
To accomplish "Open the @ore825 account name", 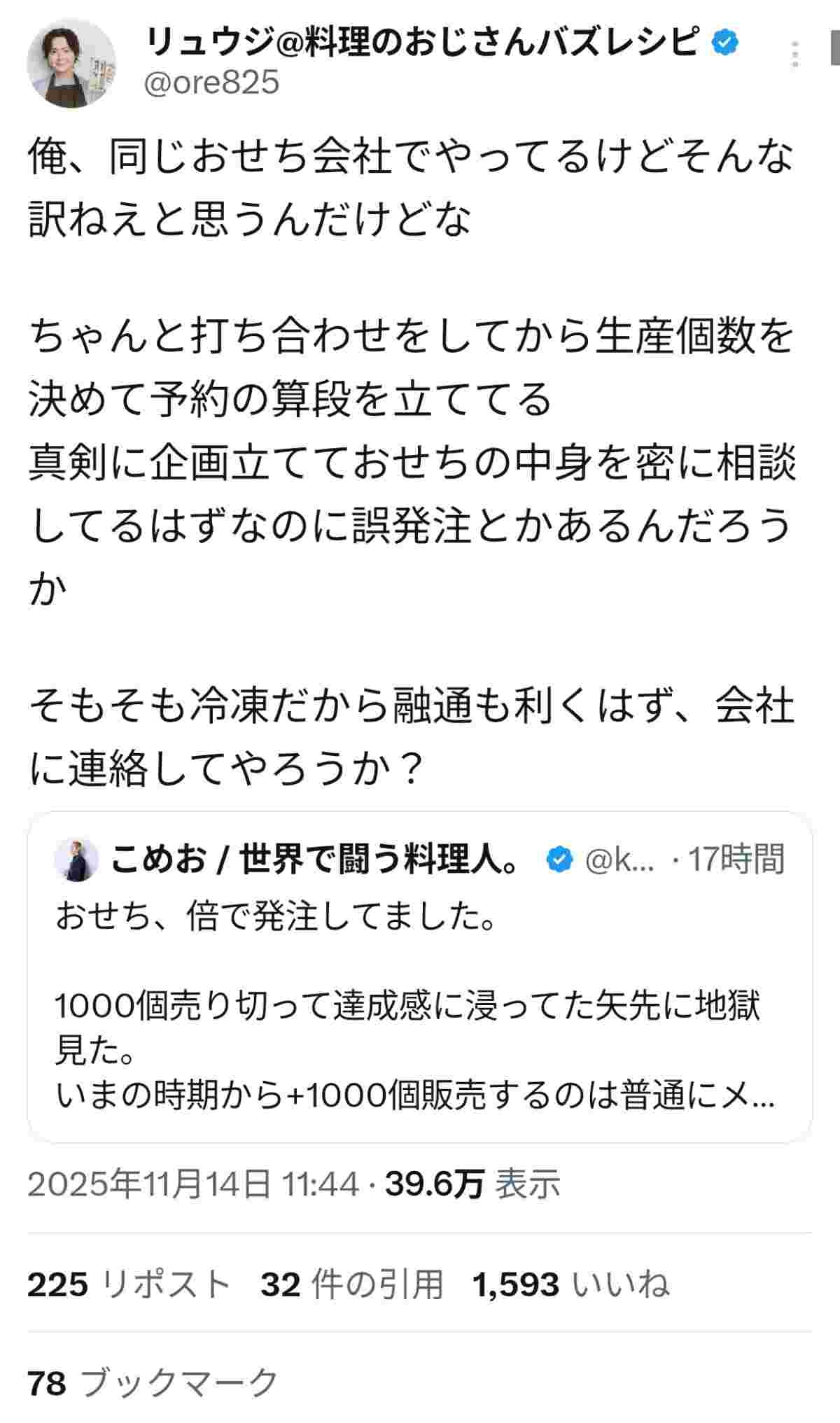I will 211,83.
